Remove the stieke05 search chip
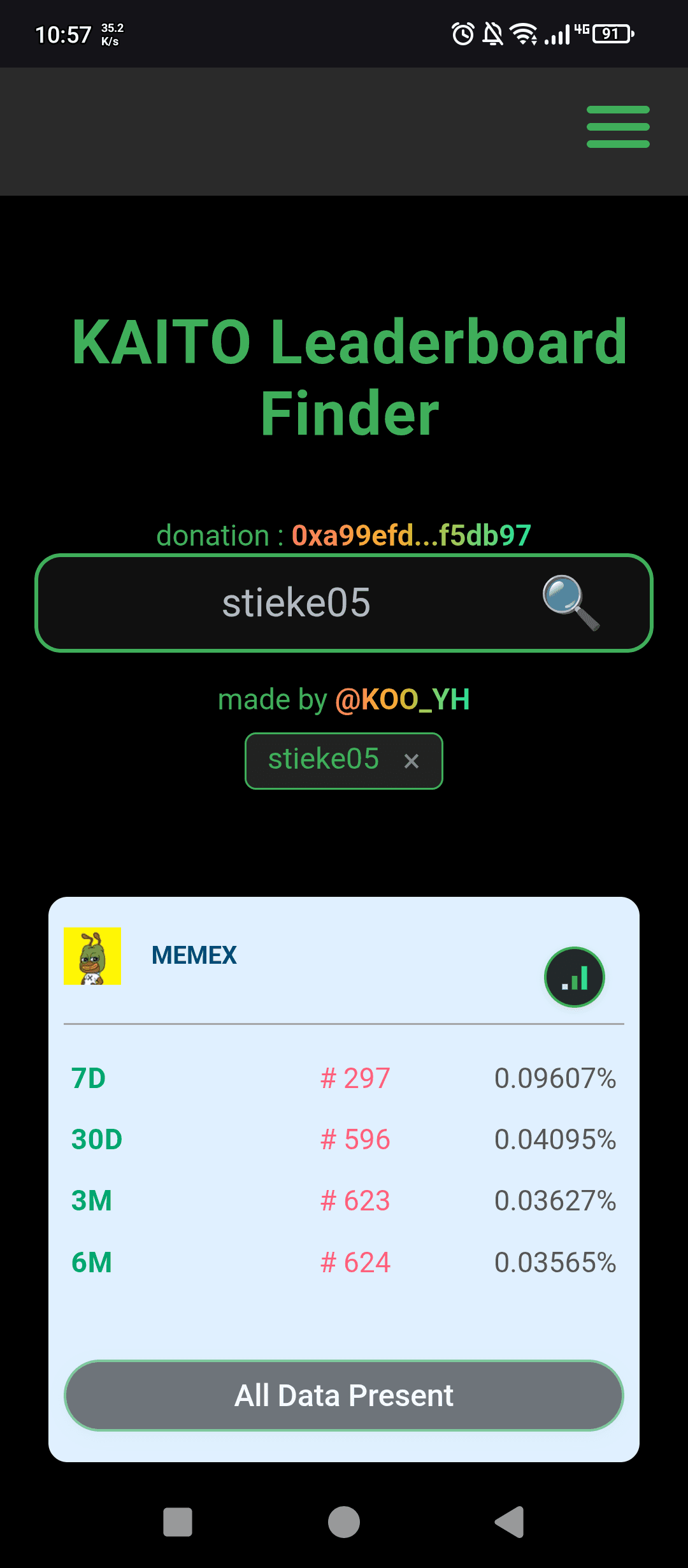The image size is (688, 1568). [x=412, y=761]
